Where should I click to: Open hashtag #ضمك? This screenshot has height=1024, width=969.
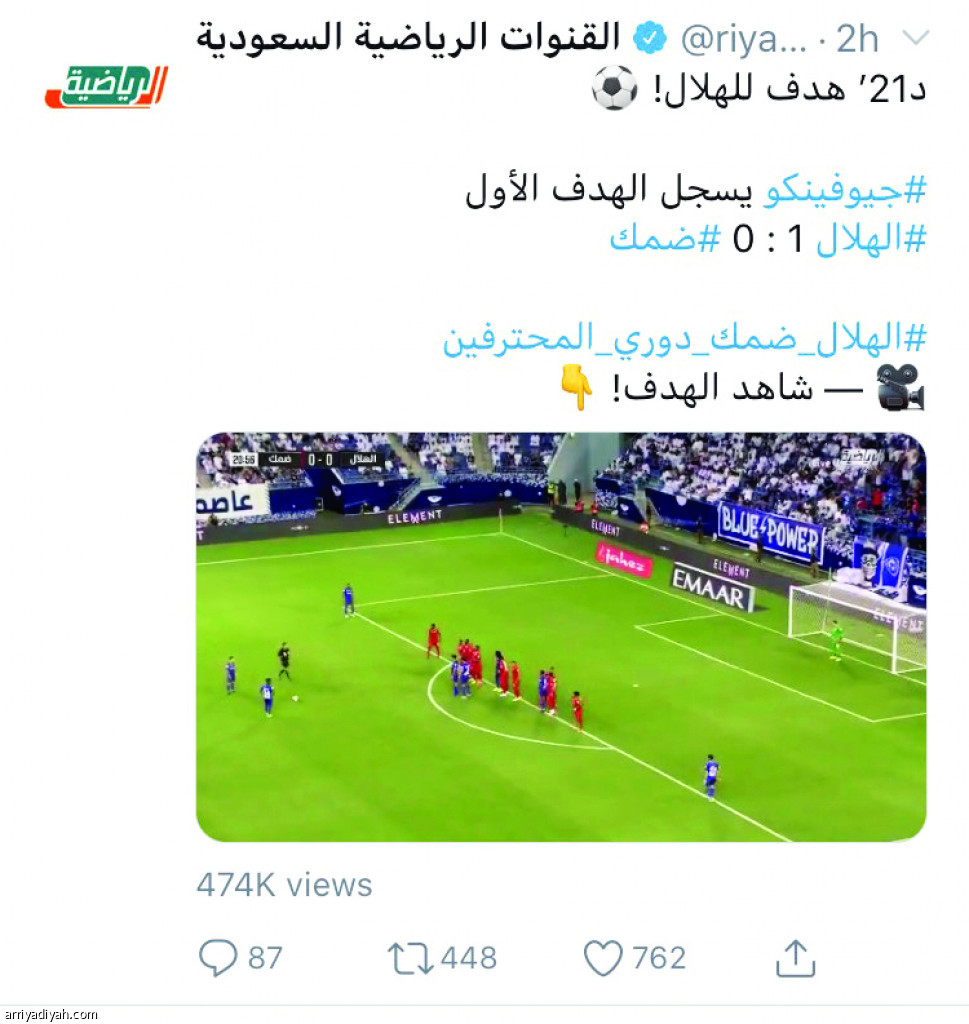[x=665, y=241]
